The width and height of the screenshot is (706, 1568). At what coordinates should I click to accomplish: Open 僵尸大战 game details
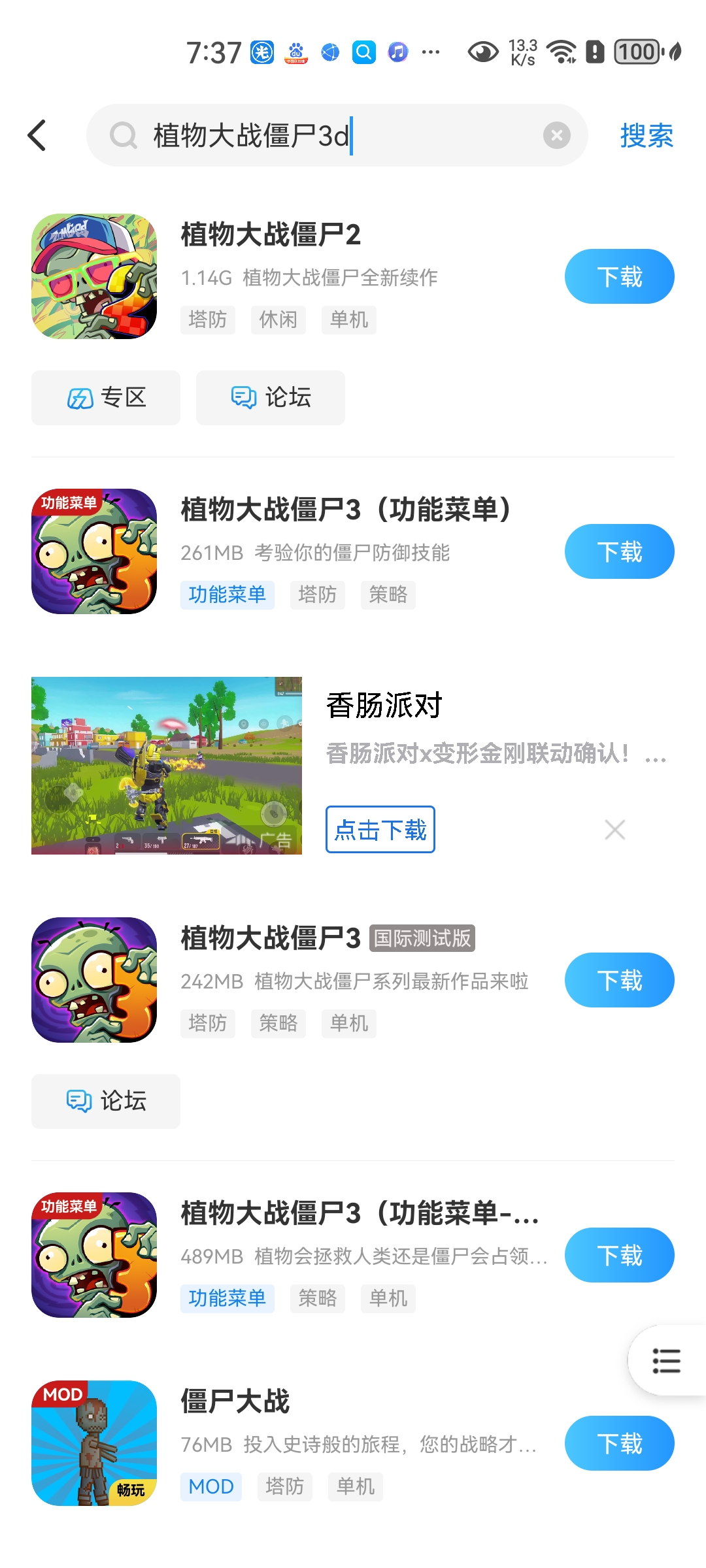point(235,1402)
